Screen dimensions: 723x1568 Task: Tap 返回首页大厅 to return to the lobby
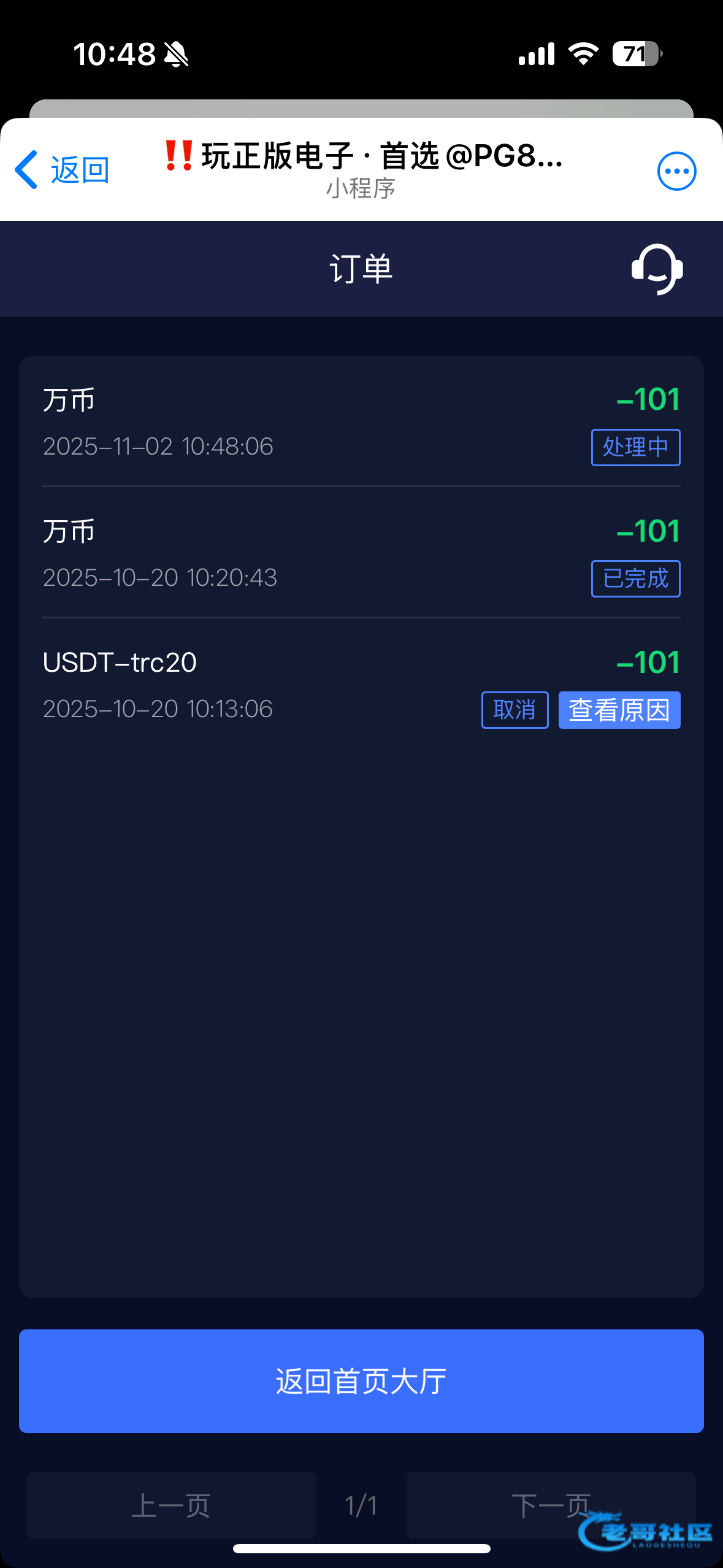[361, 1381]
